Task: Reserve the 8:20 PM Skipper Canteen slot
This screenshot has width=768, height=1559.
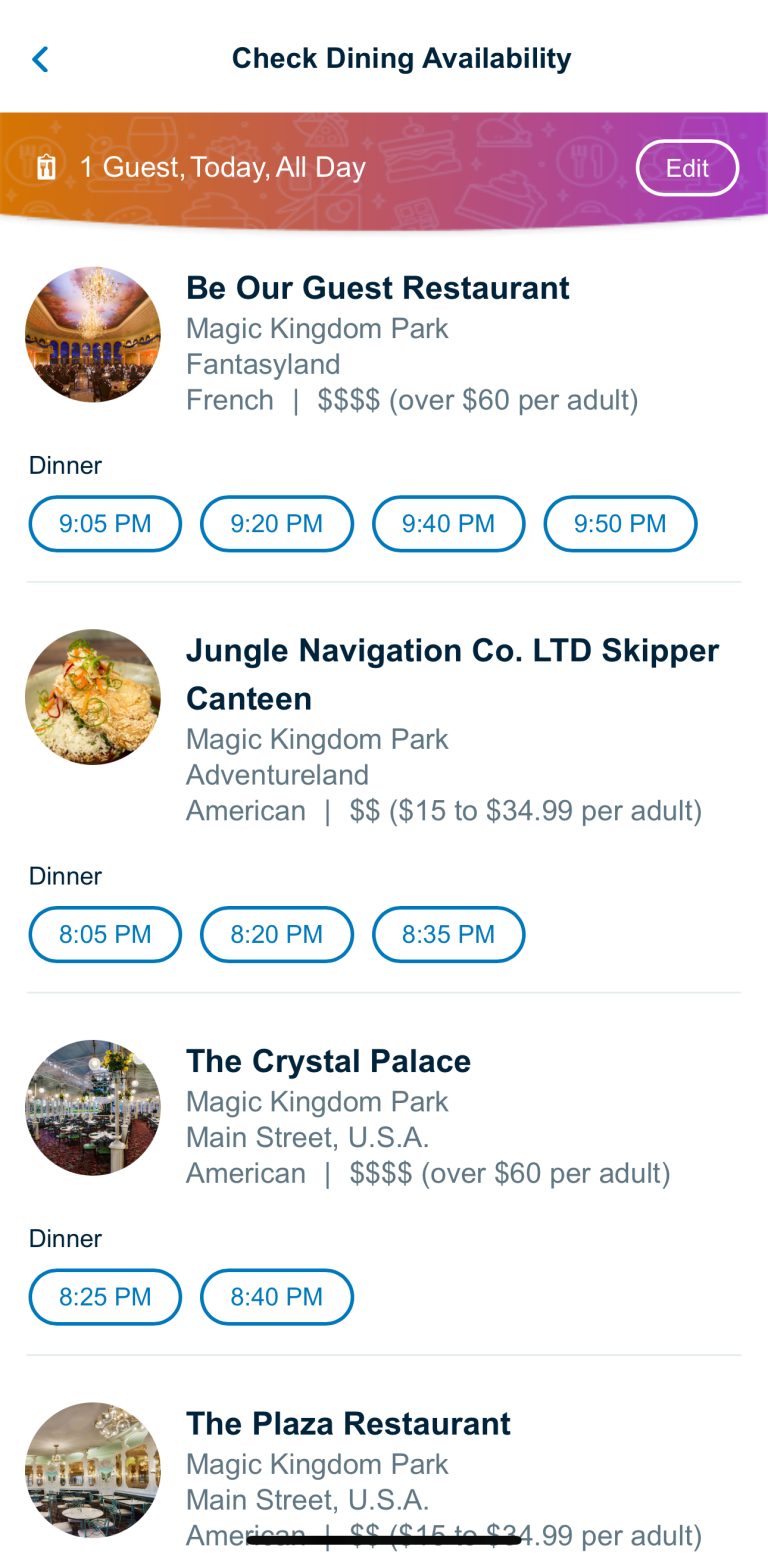Action: point(277,934)
